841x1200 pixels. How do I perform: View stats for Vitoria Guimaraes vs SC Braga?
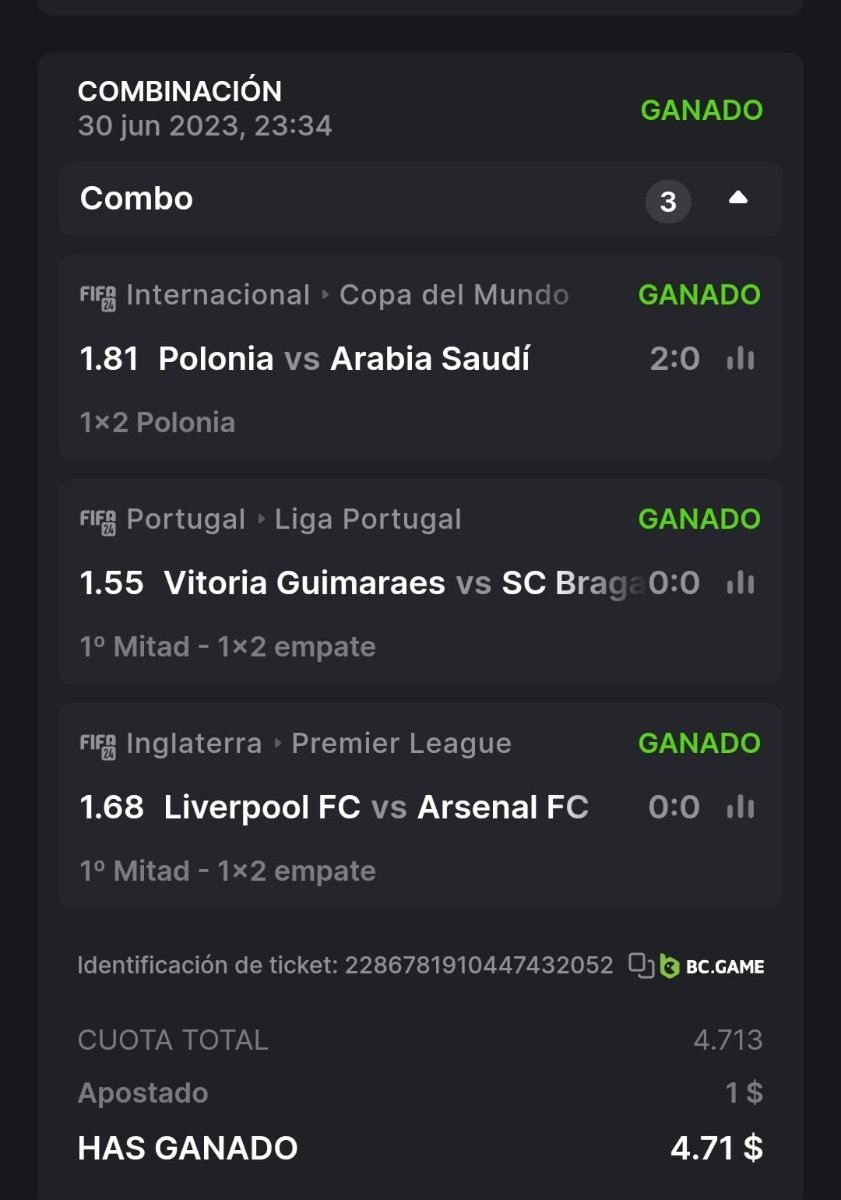tap(740, 582)
